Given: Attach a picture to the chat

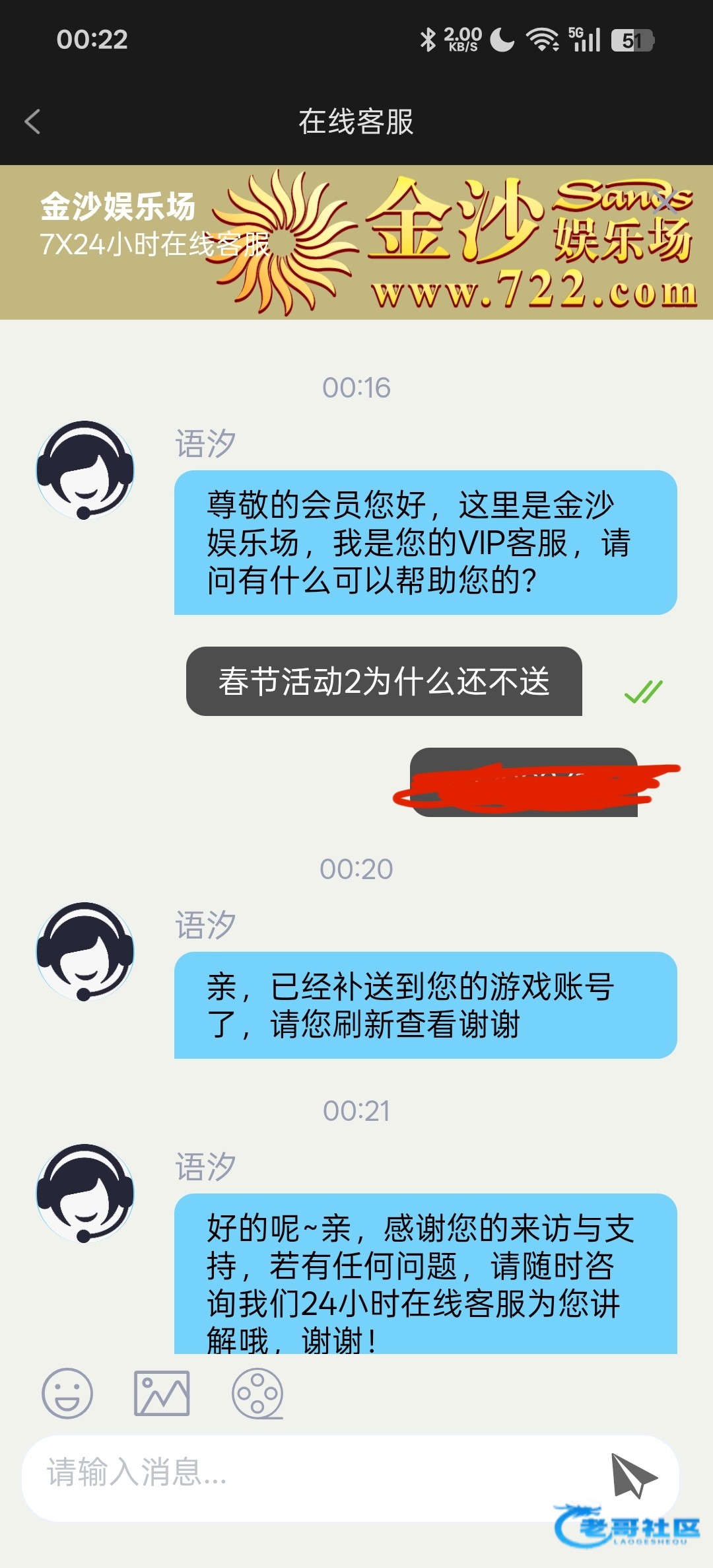Looking at the screenshot, I should click(162, 1393).
